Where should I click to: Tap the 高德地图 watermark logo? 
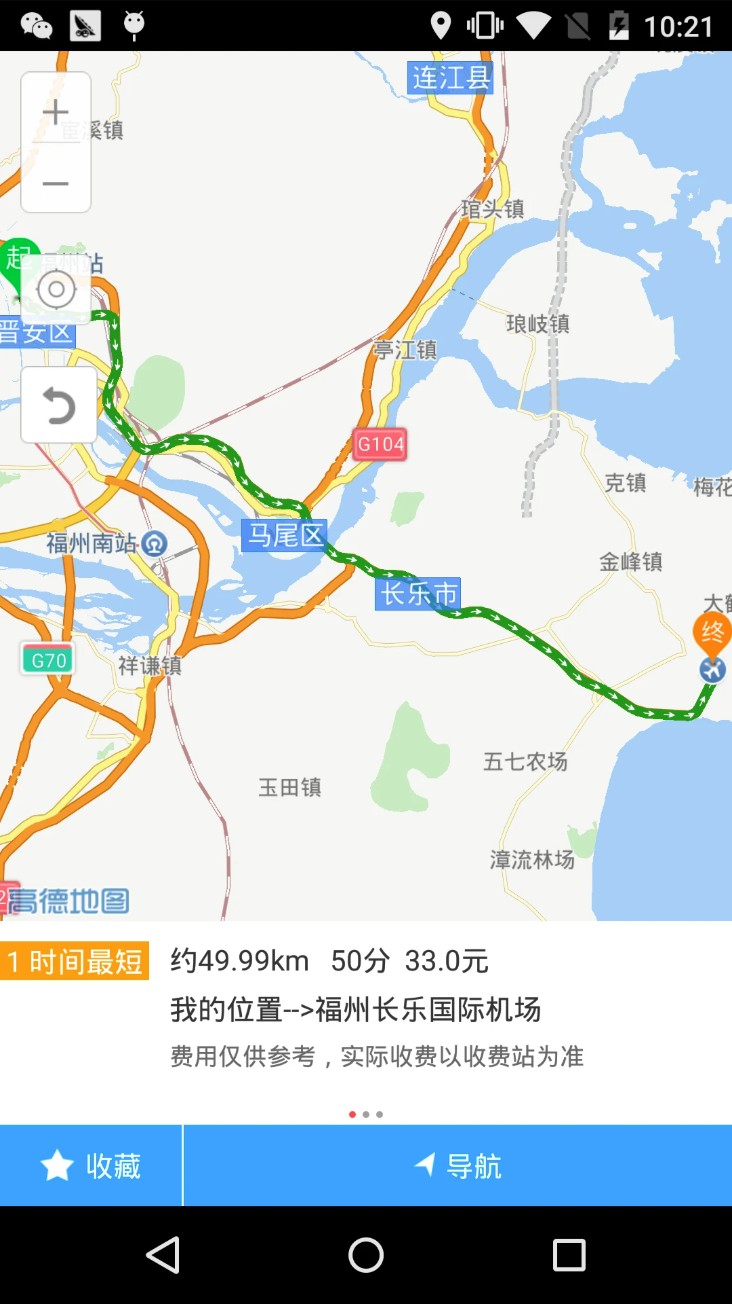coord(70,900)
